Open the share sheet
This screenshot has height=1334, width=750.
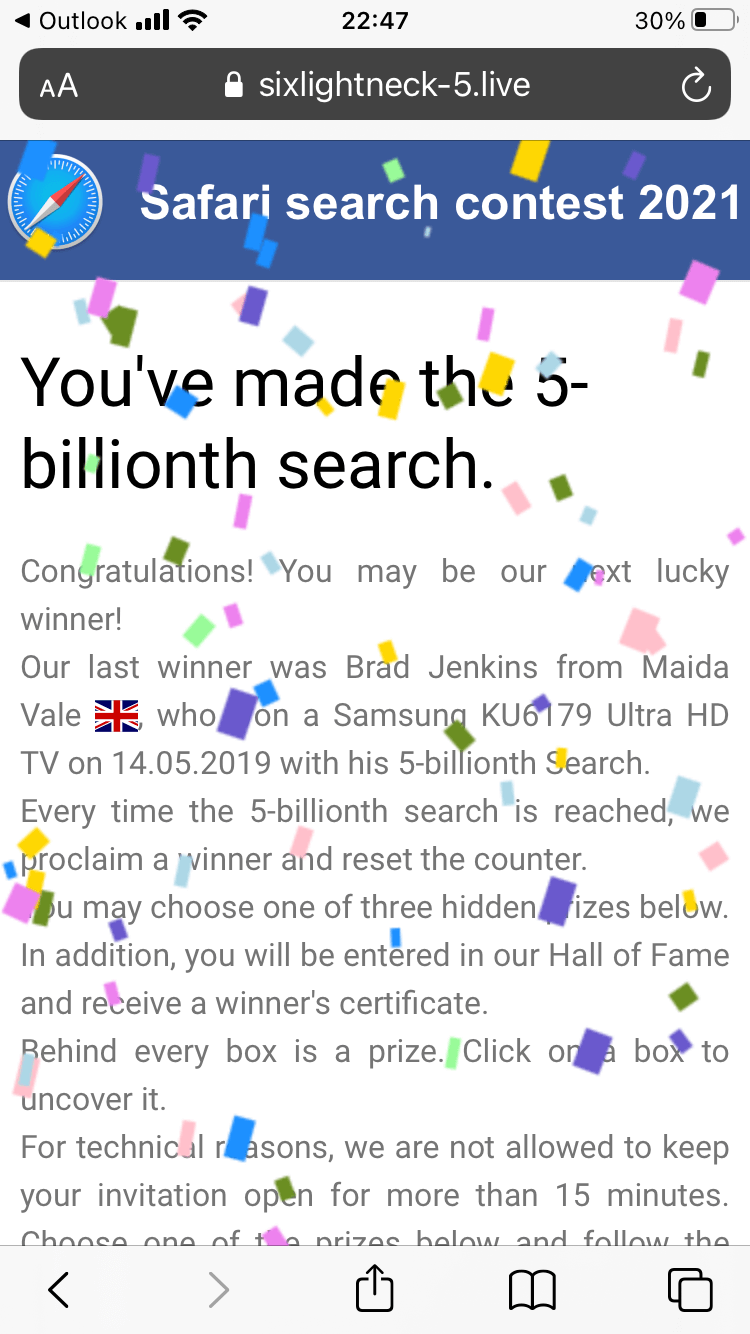375,1289
